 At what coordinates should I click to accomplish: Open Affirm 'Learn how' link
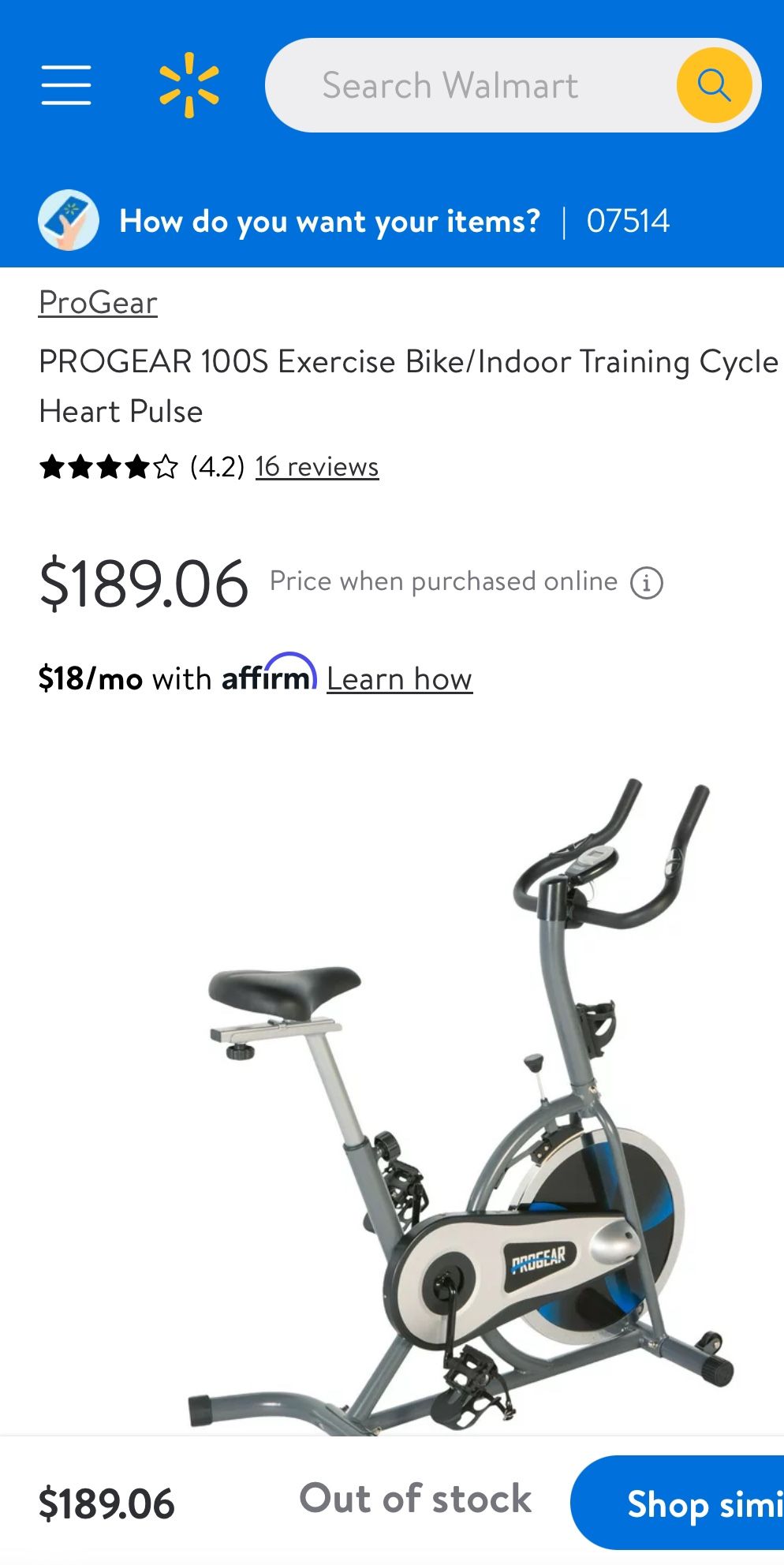click(x=399, y=679)
